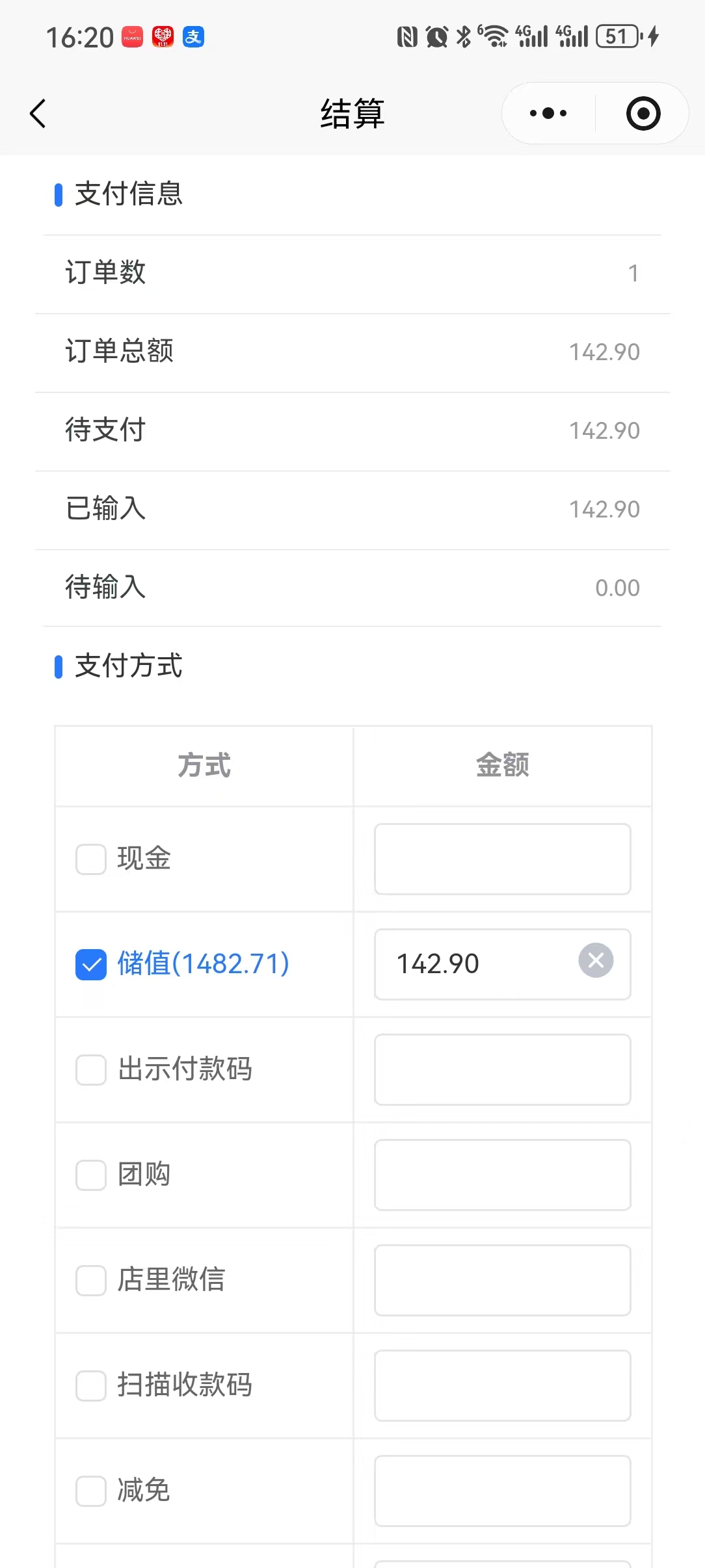Focus the 减免 amount field

point(502,1491)
